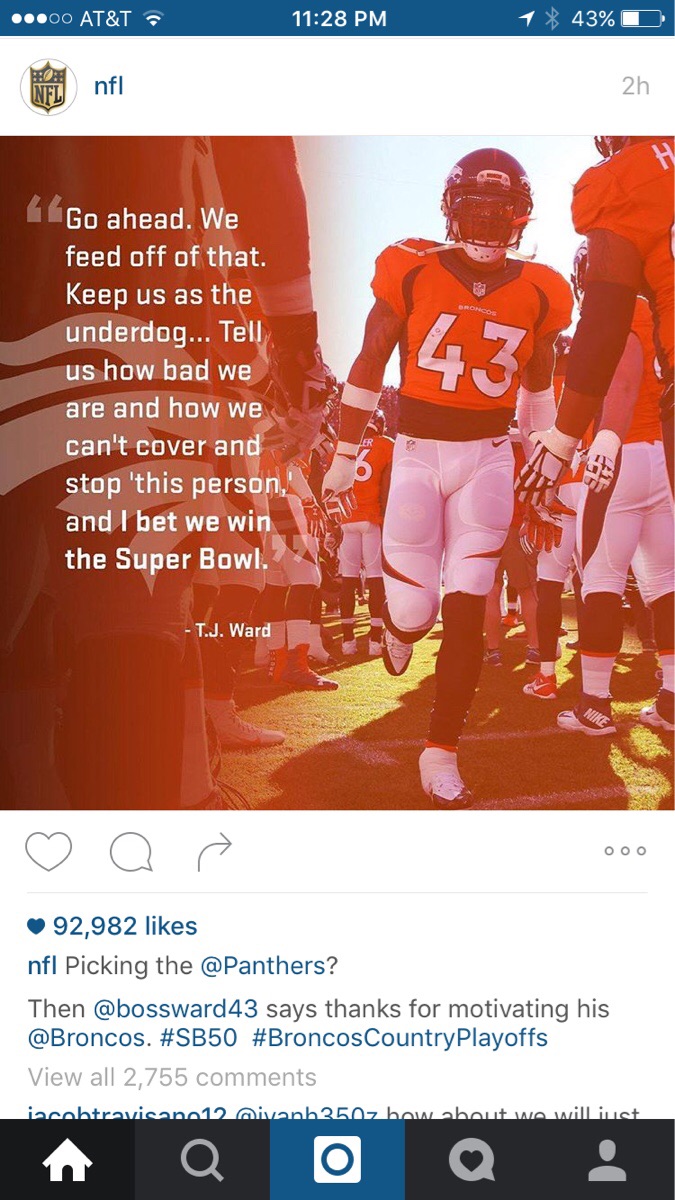Screen dimensions: 675x1200
Task: Open the #SB50 hashtag
Action: coord(199,1038)
